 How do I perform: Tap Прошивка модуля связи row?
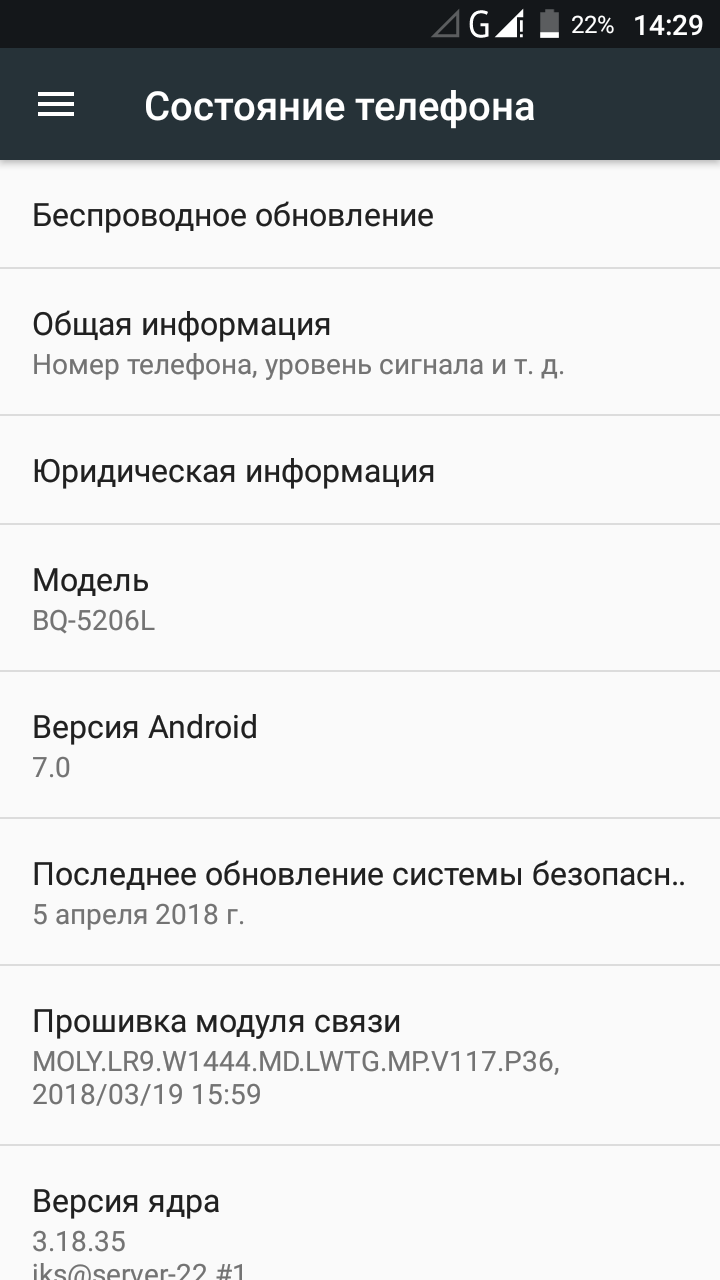[360, 1056]
